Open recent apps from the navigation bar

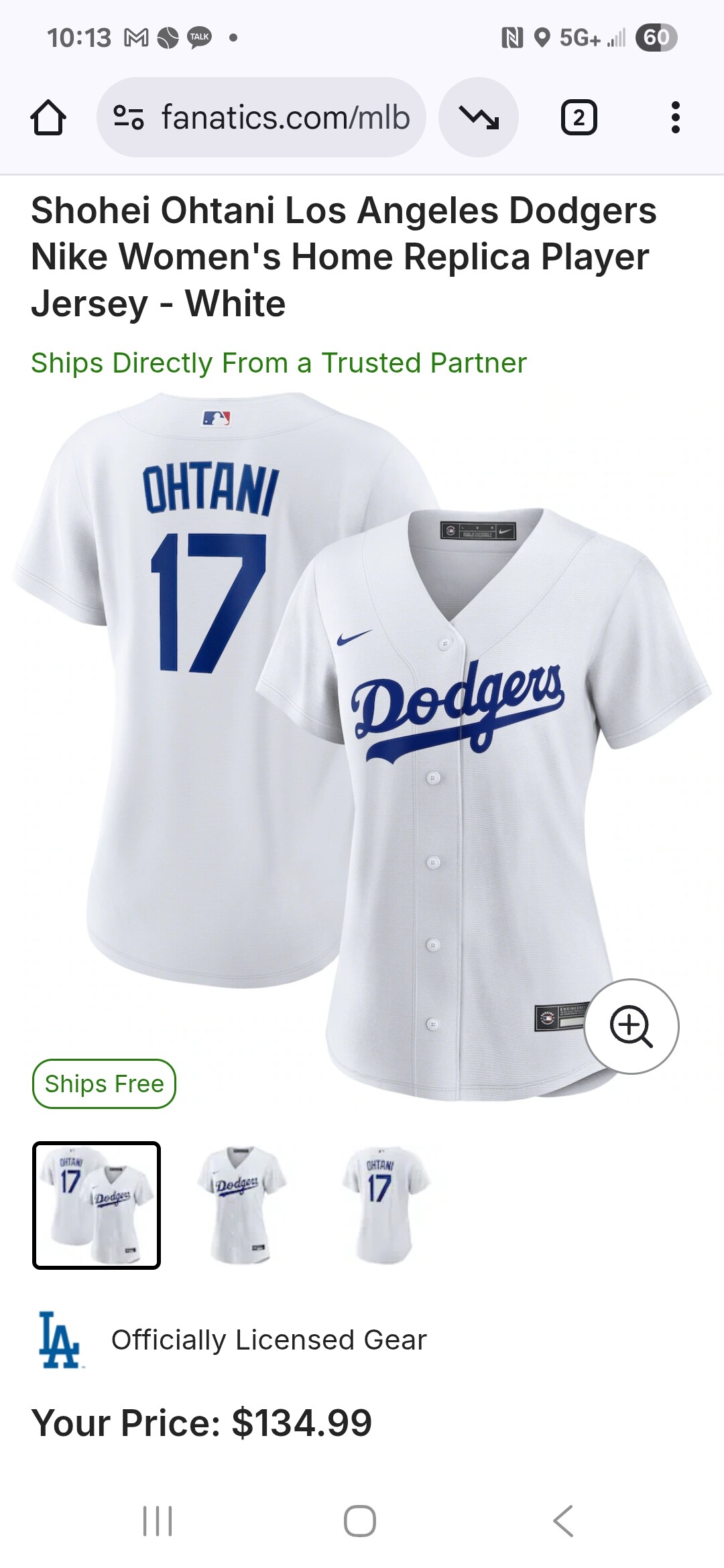pyautogui.click(x=158, y=1520)
